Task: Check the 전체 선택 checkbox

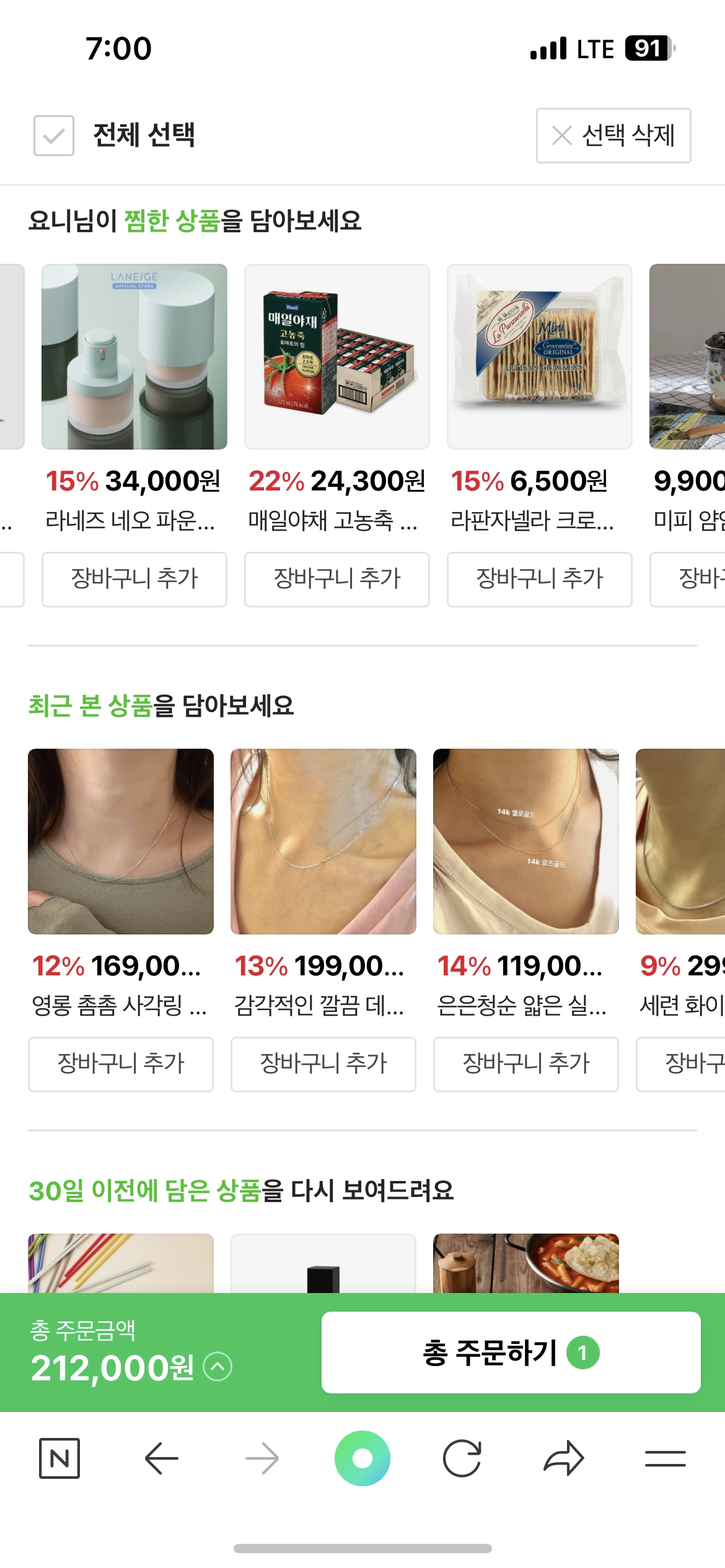Action: click(54, 136)
